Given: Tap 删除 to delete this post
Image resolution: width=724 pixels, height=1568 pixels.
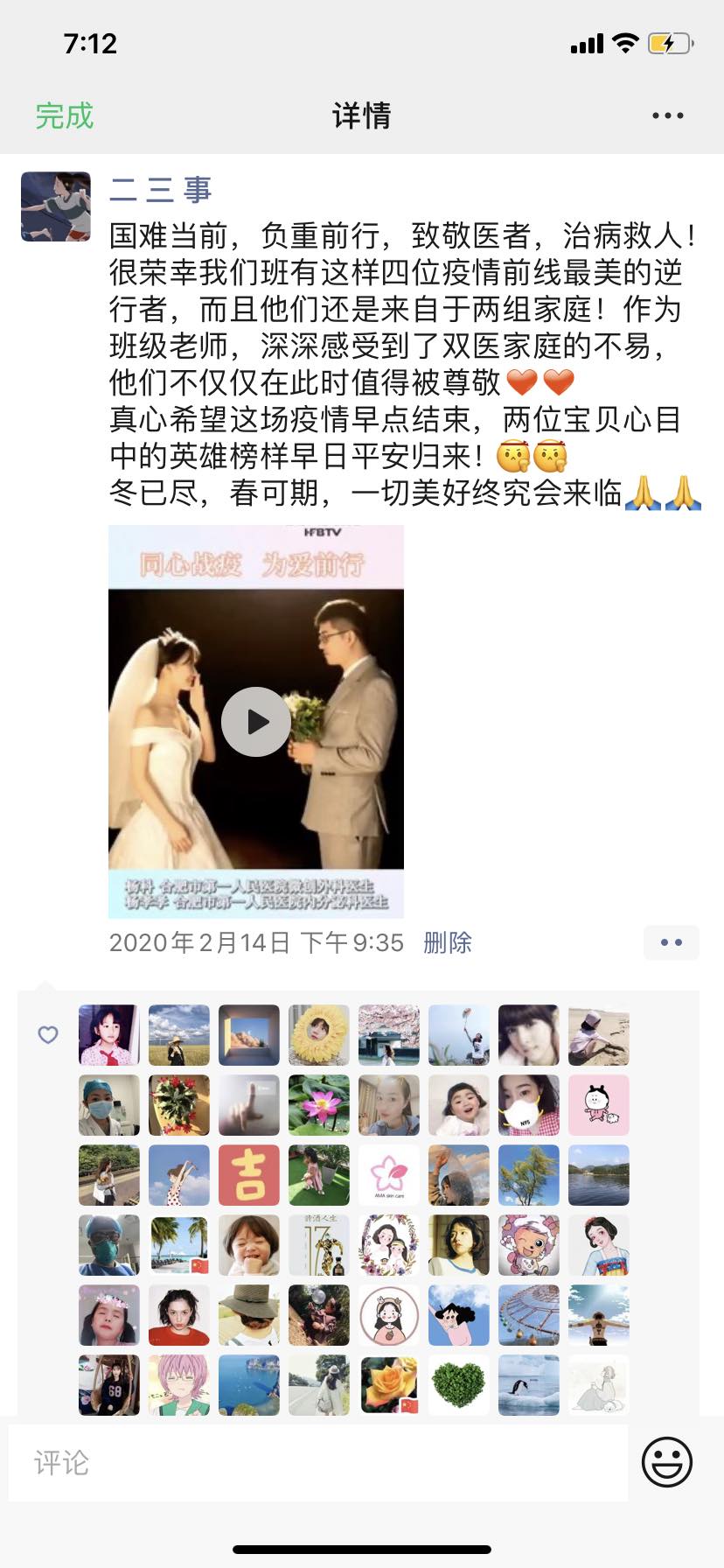Looking at the screenshot, I should [447, 942].
